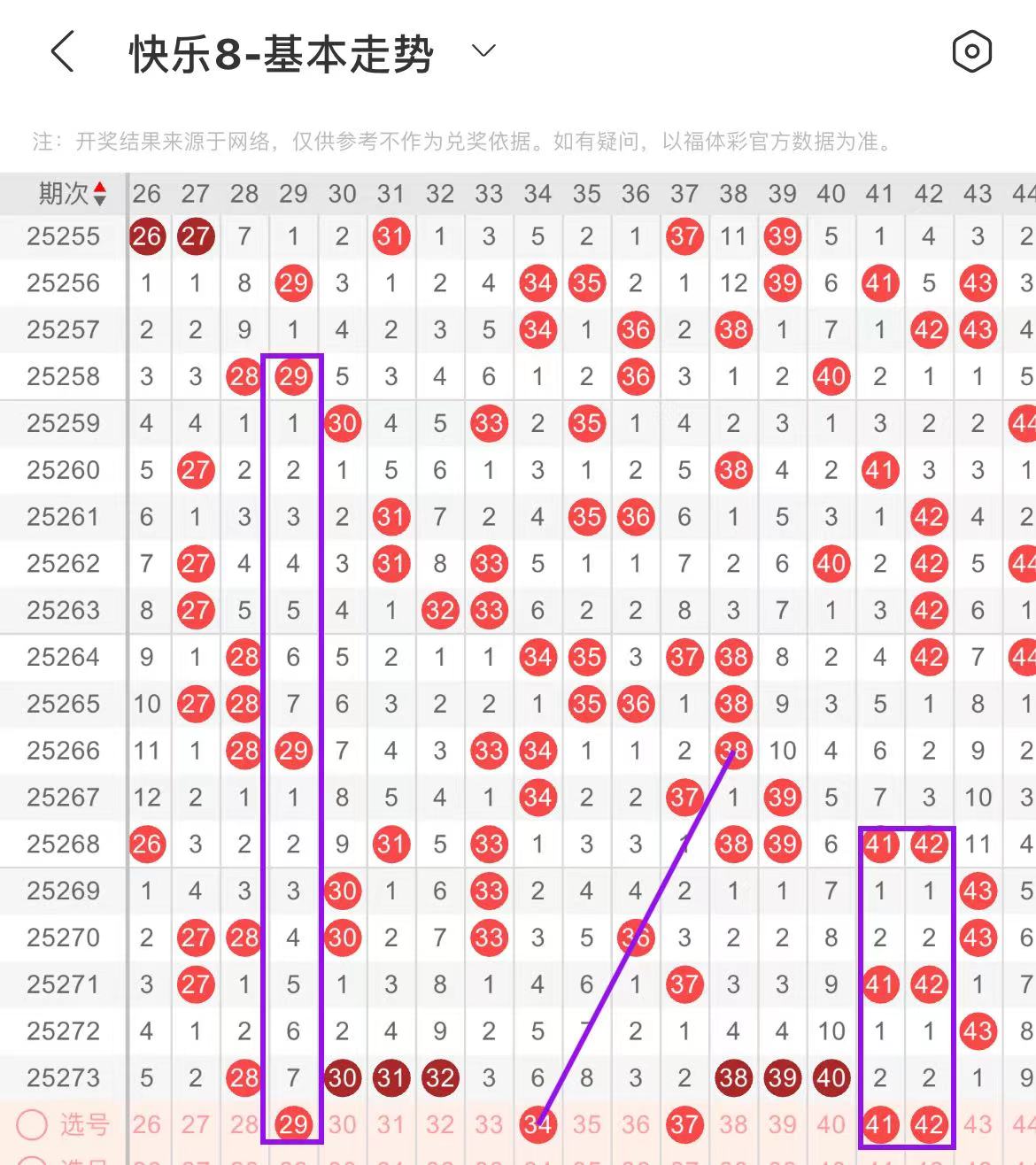Pick number 30 in the 选号 row
Image resolution: width=1036 pixels, height=1165 pixels.
pyautogui.click(x=342, y=1124)
